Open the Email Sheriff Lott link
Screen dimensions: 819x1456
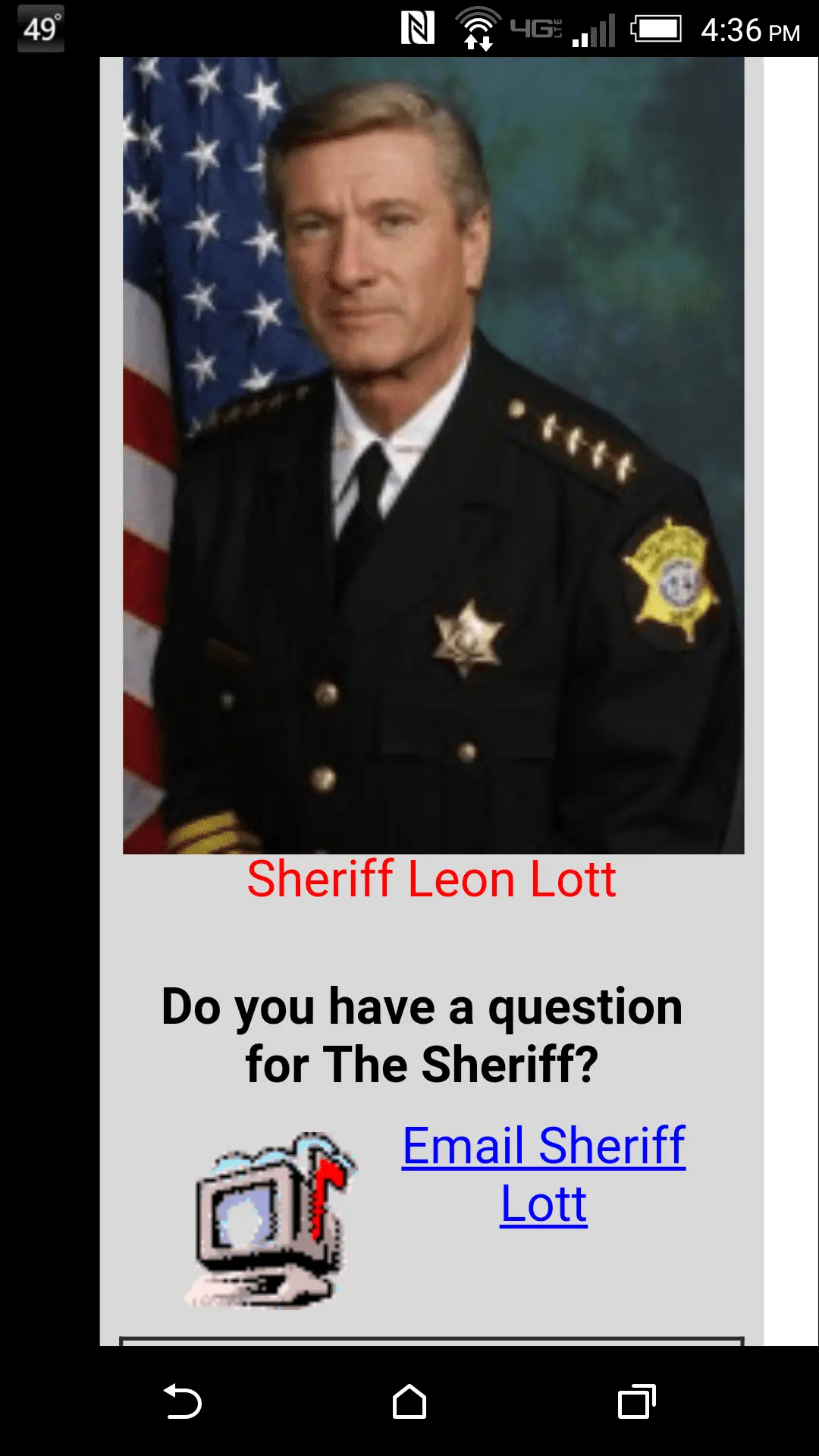click(x=543, y=1147)
